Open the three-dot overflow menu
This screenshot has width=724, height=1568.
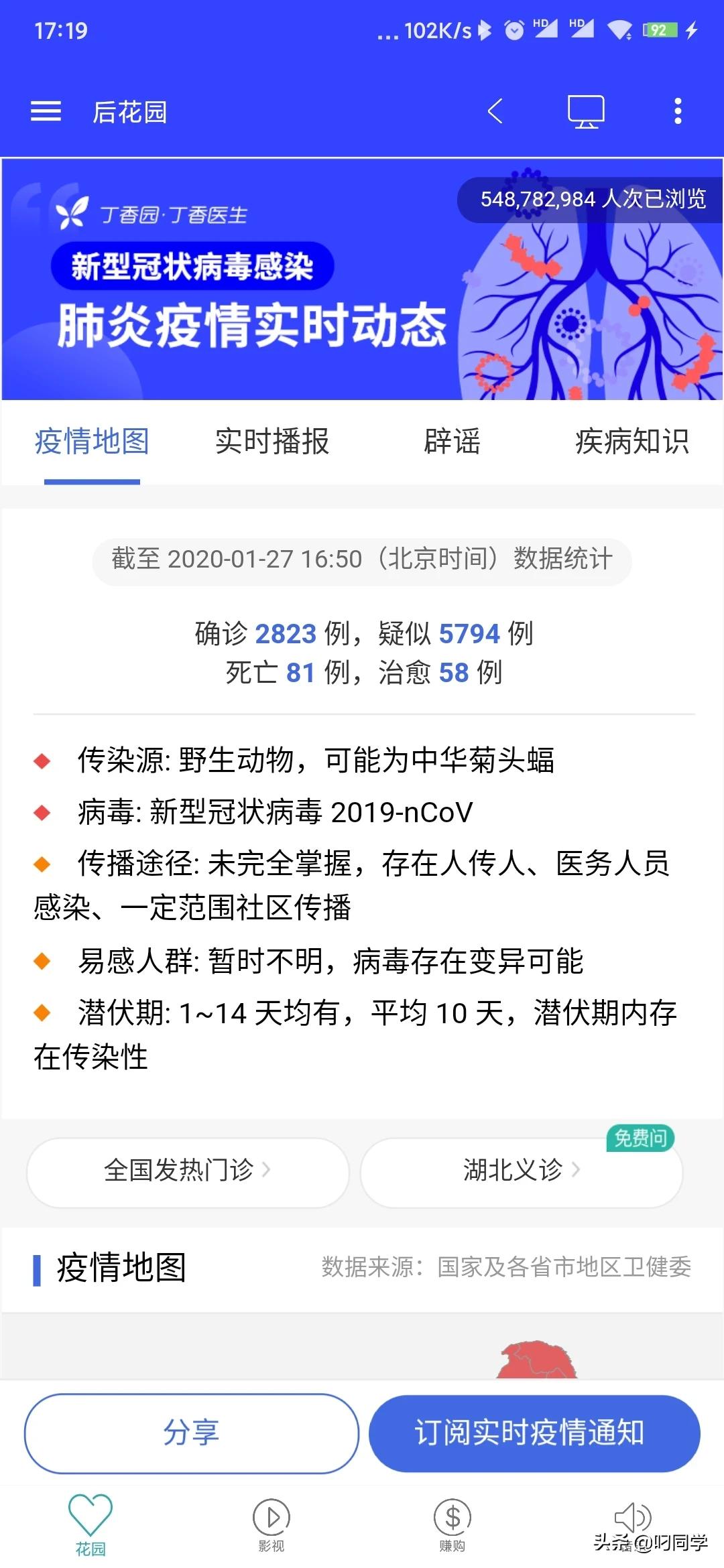[678, 111]
